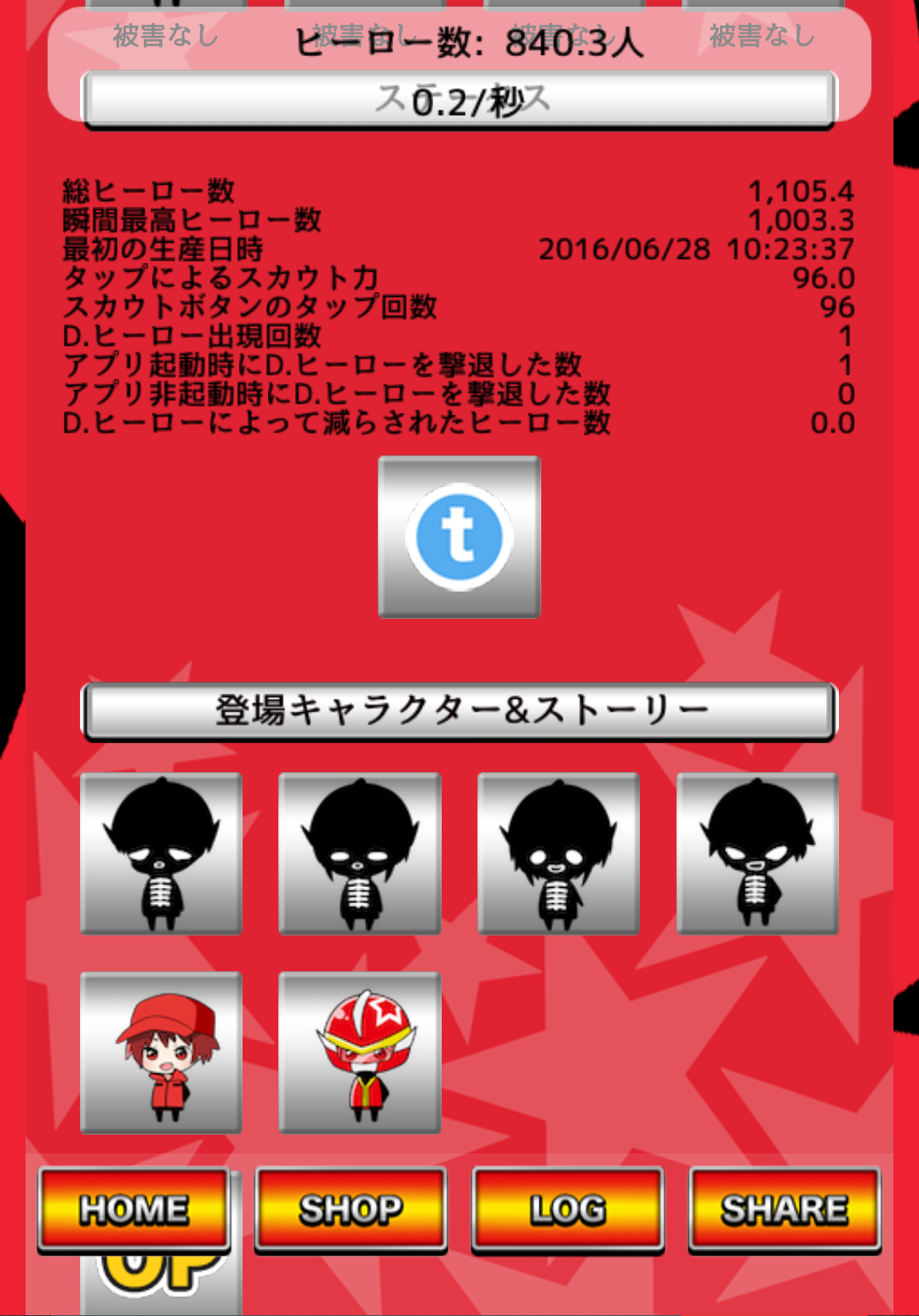919x1316 pixels.
Task: Select the first locked silhouette character
Action: 161,853
